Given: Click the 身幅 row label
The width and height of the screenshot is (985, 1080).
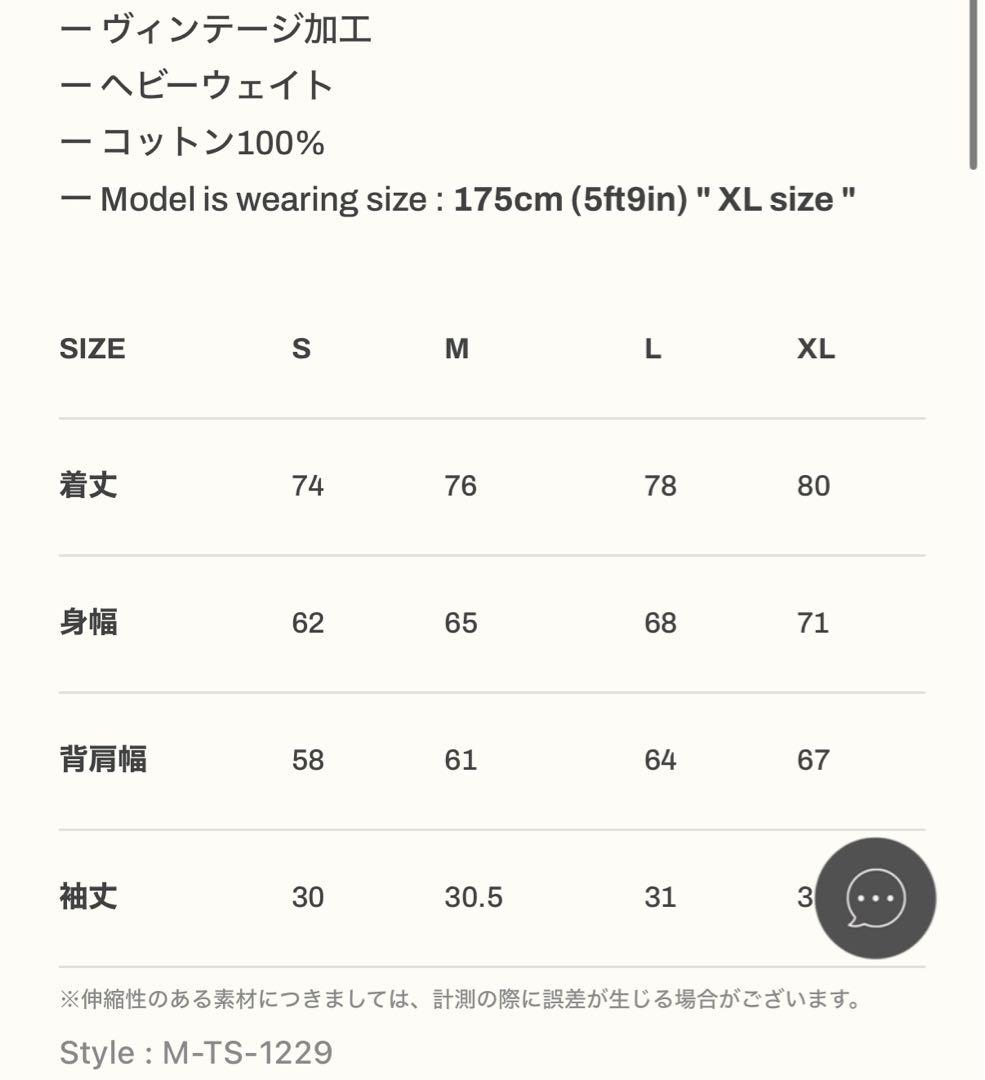Looking at the screenshot, I should point(90,622).
